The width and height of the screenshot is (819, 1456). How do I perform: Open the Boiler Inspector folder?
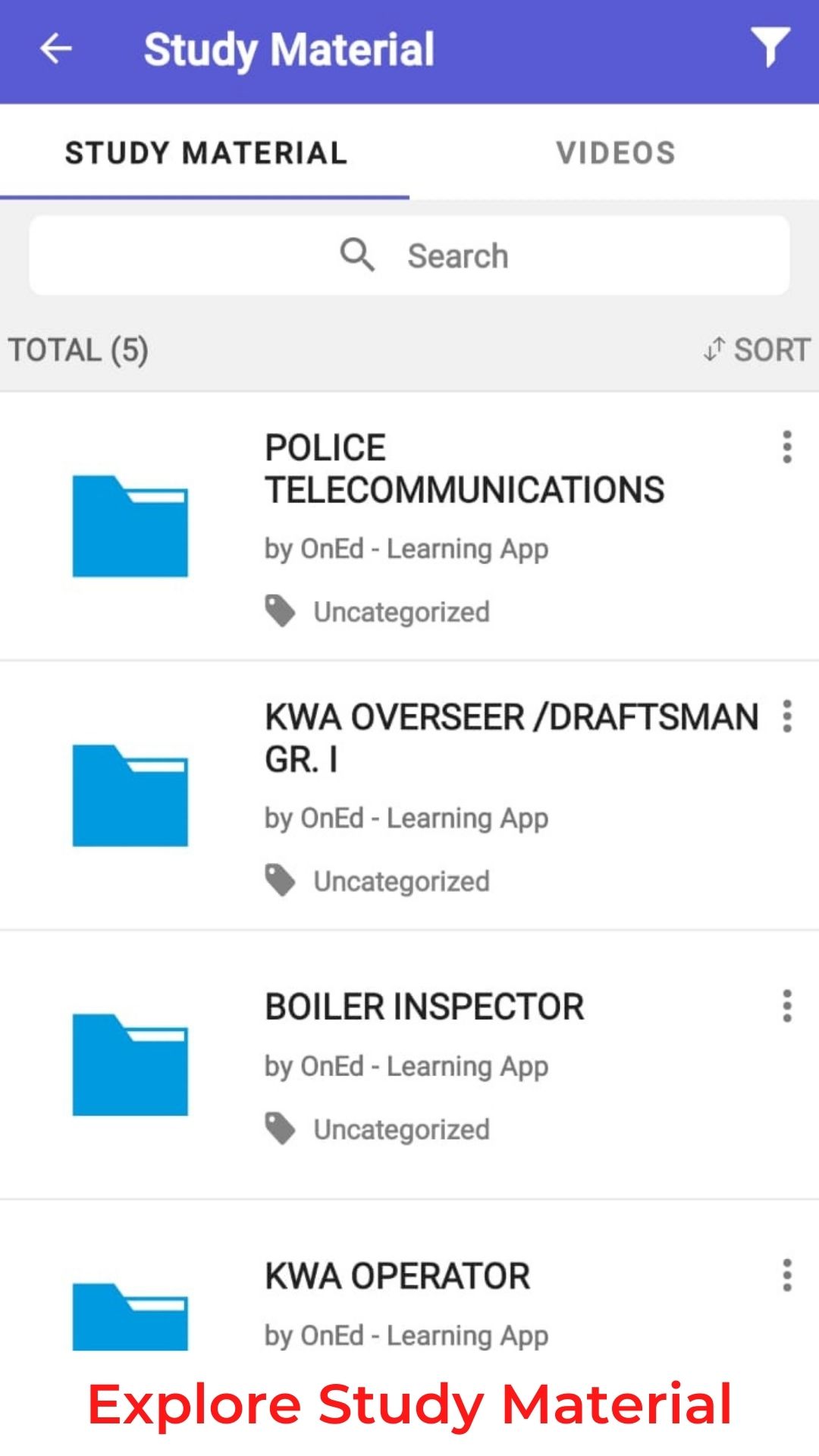409,1065
